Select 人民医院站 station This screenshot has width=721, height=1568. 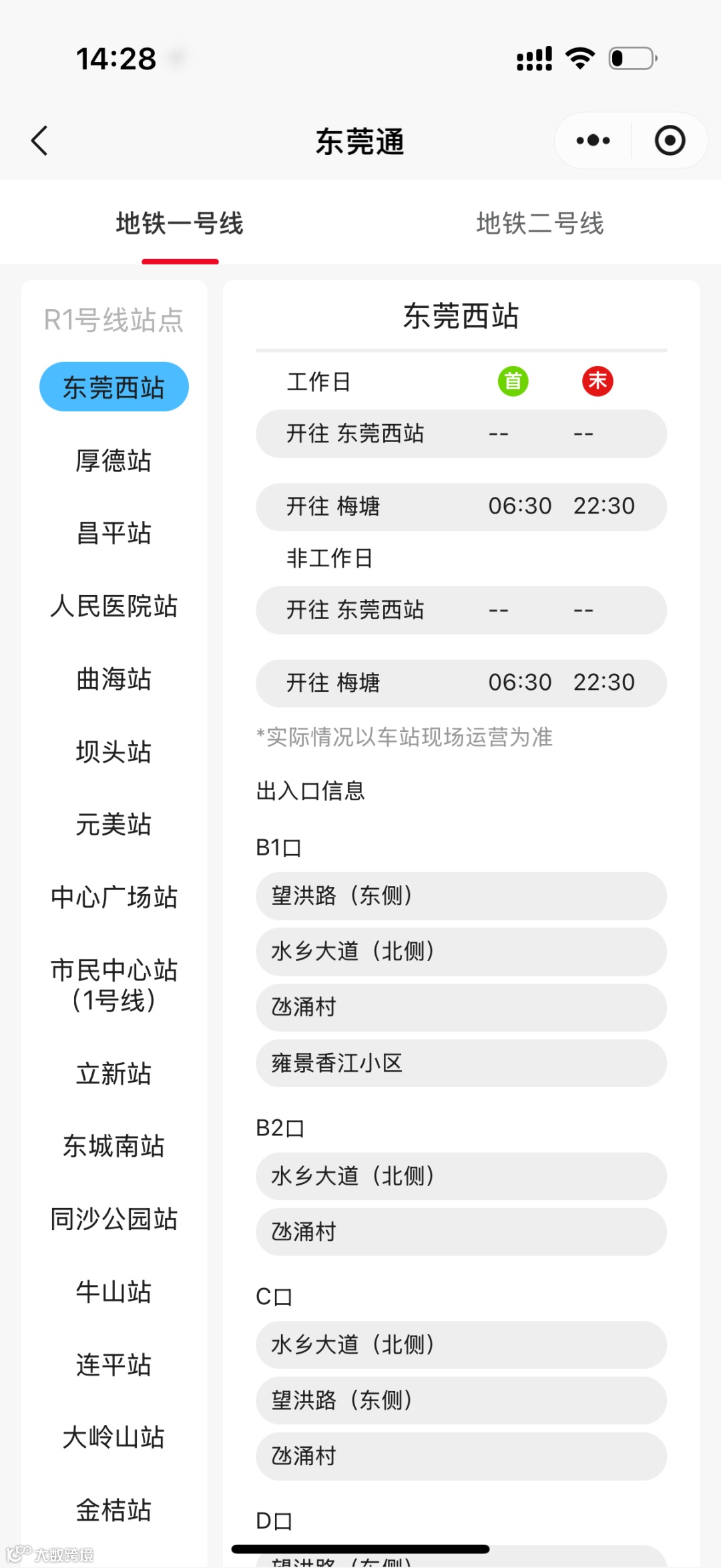tap(115, 606)
